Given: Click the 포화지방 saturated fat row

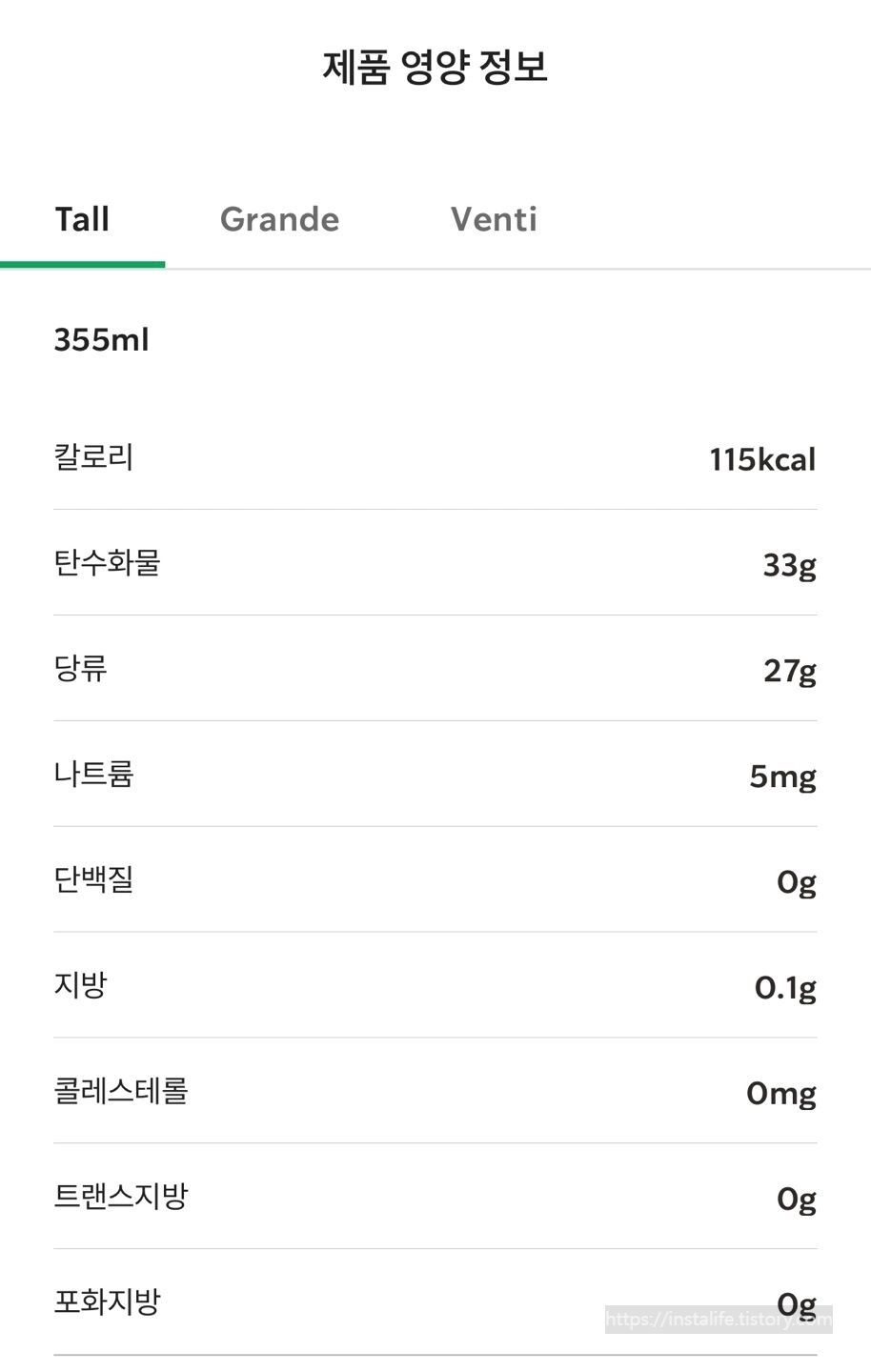Looking at the screenshot, I should click(x=107, y=1302).
